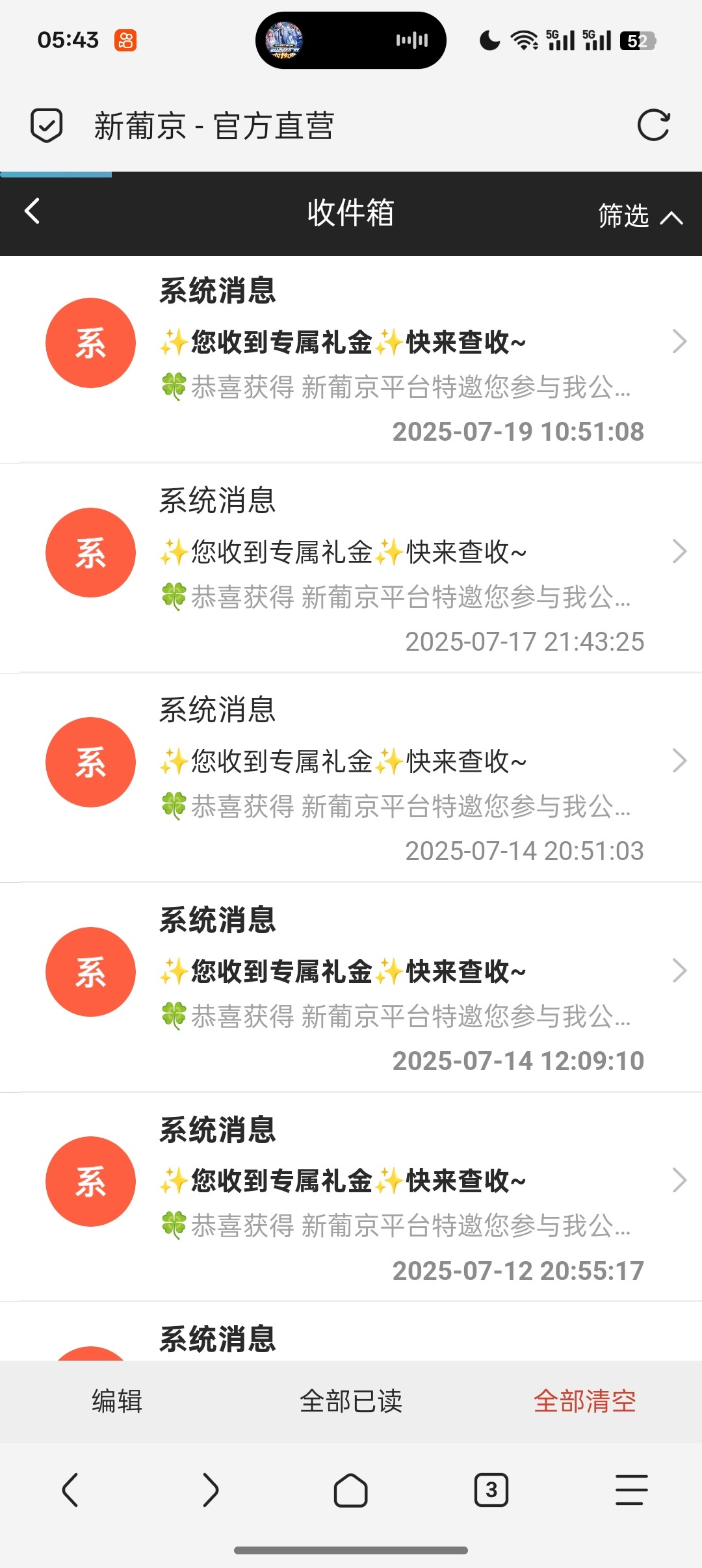702x1568 pixels.
Task: View the 3 open browser tabs
Action: (x=491, y=1489)
